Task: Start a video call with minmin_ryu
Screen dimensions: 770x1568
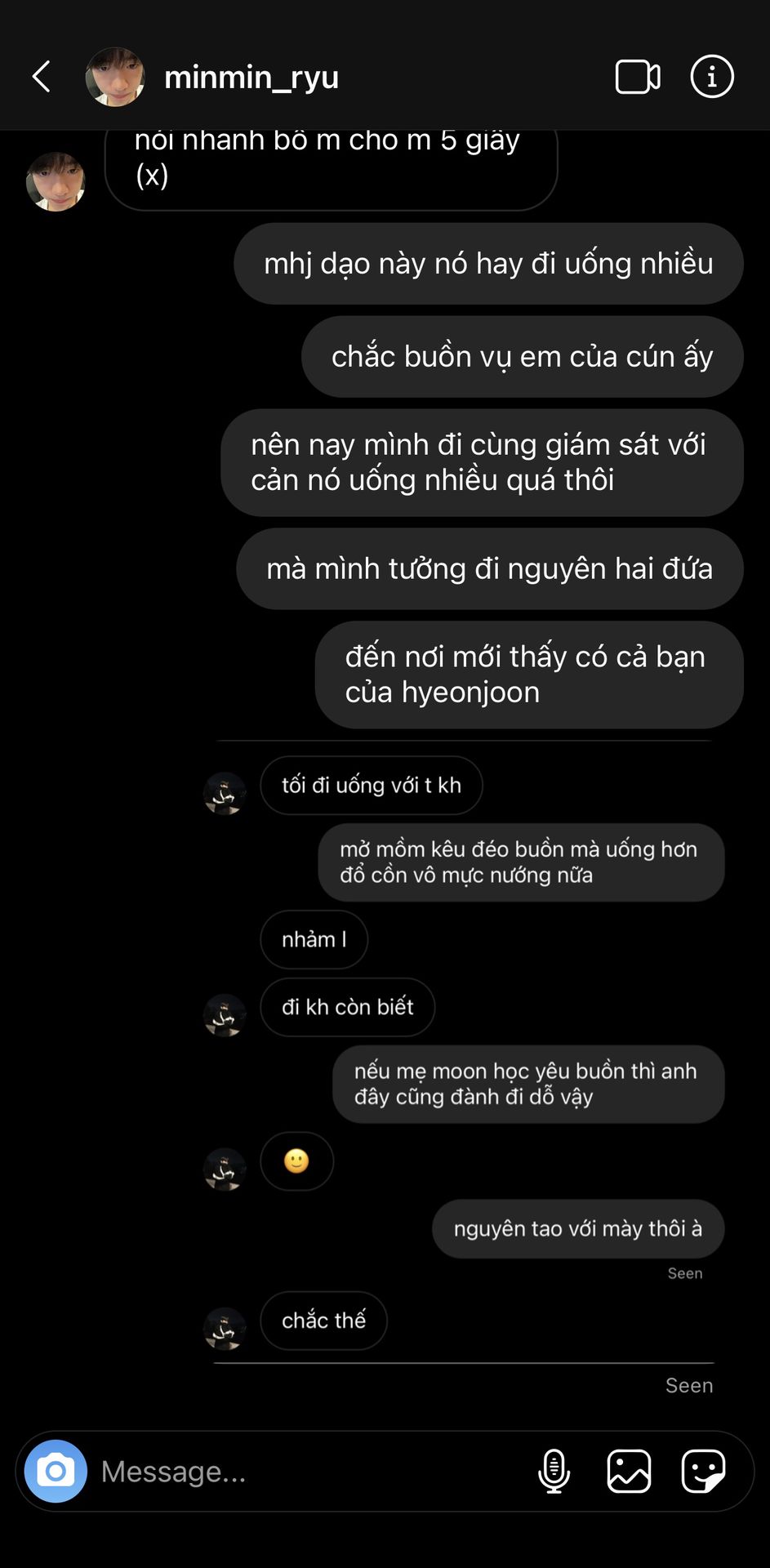Action: [x=638, y=77]
